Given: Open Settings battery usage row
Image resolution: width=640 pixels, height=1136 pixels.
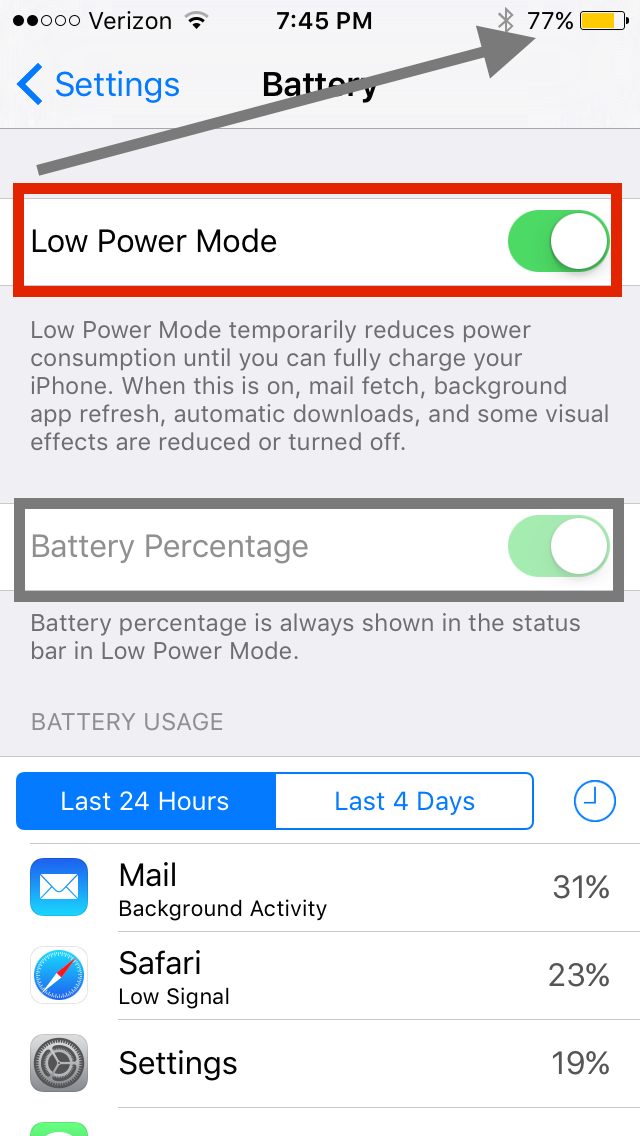Looking at the screenshot, I should pyautogui.click(x=320, y=1064).
